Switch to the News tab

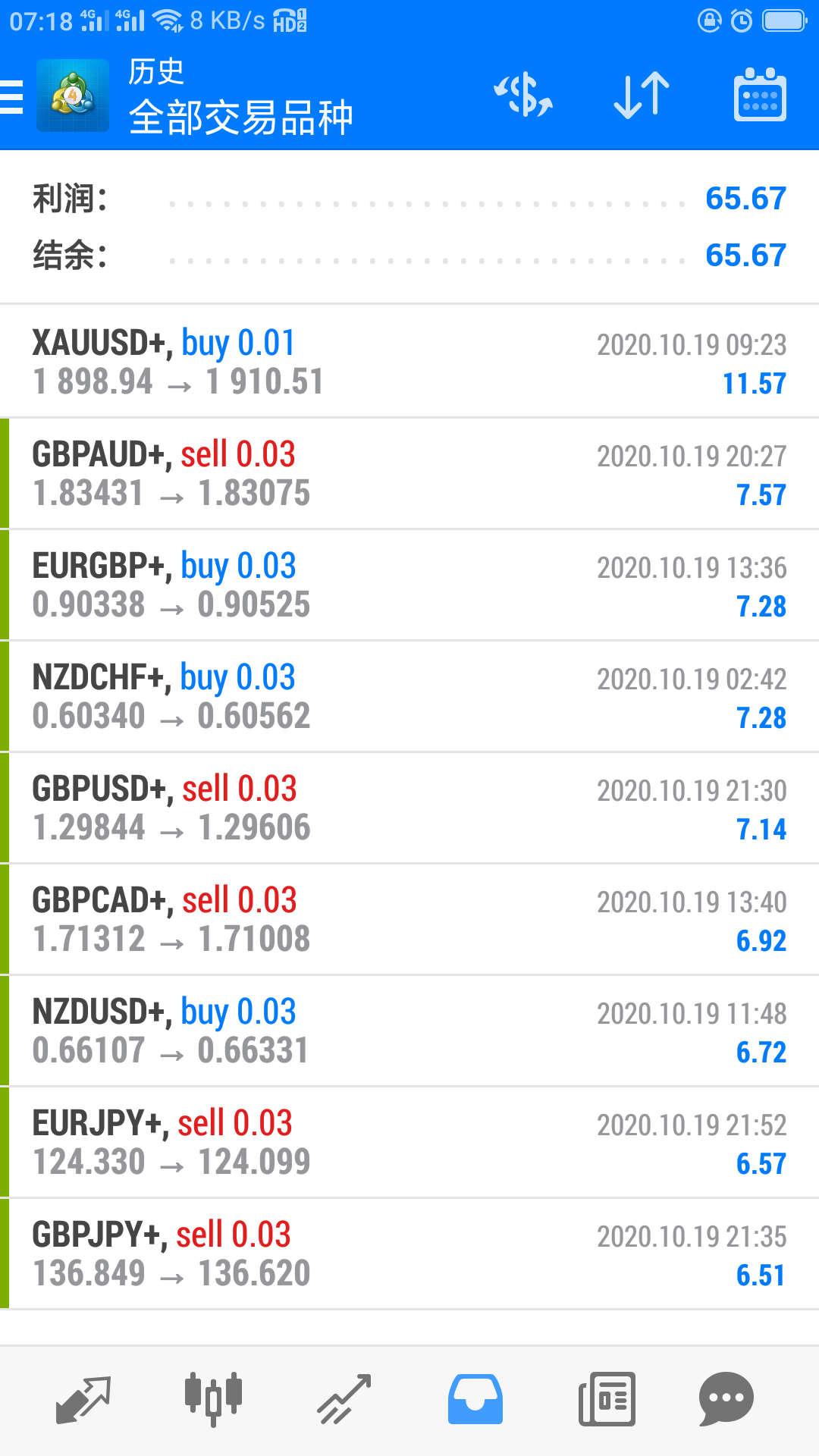[607, 1399]
